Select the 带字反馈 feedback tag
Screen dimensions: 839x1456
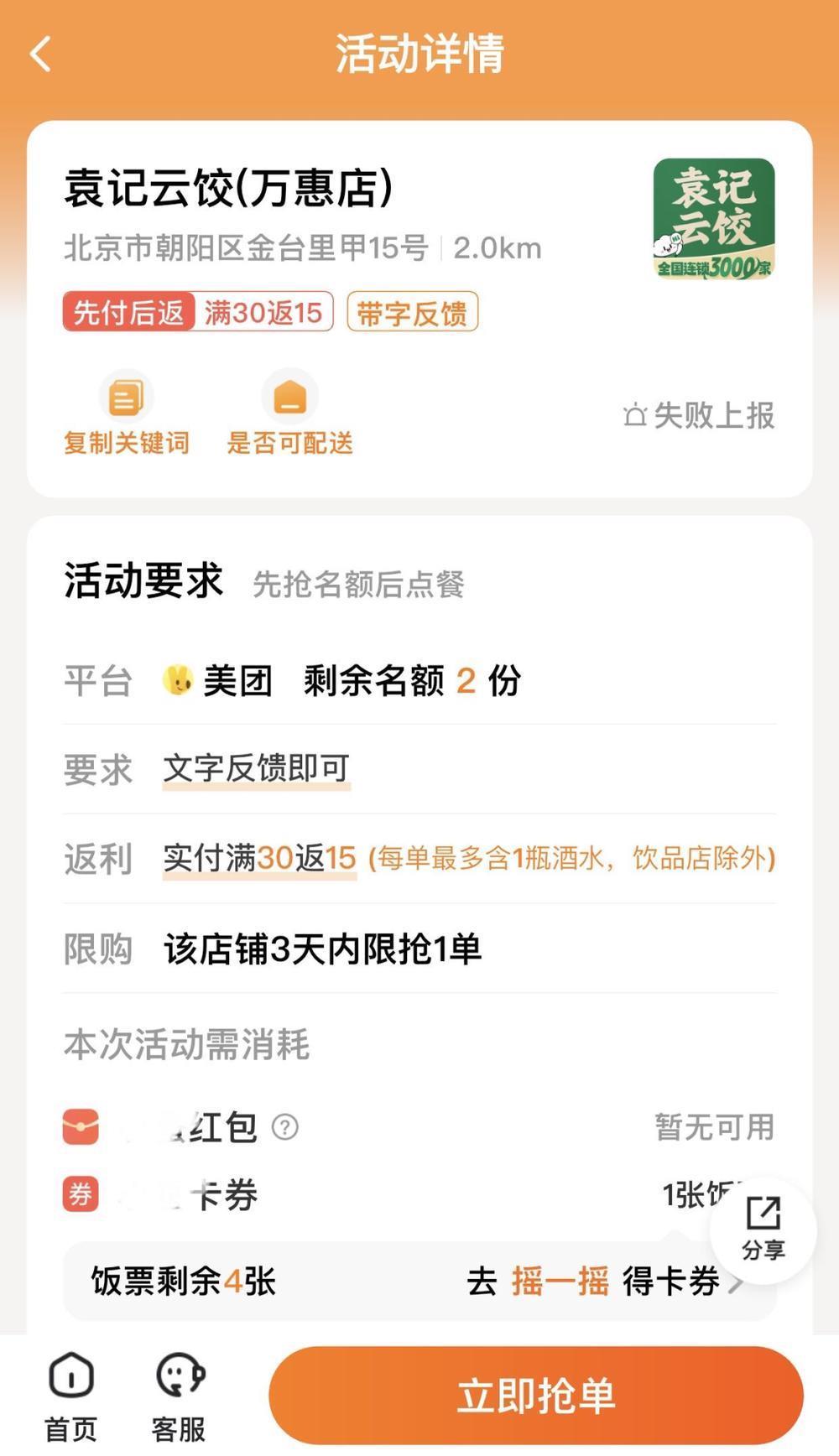(412, 312)
